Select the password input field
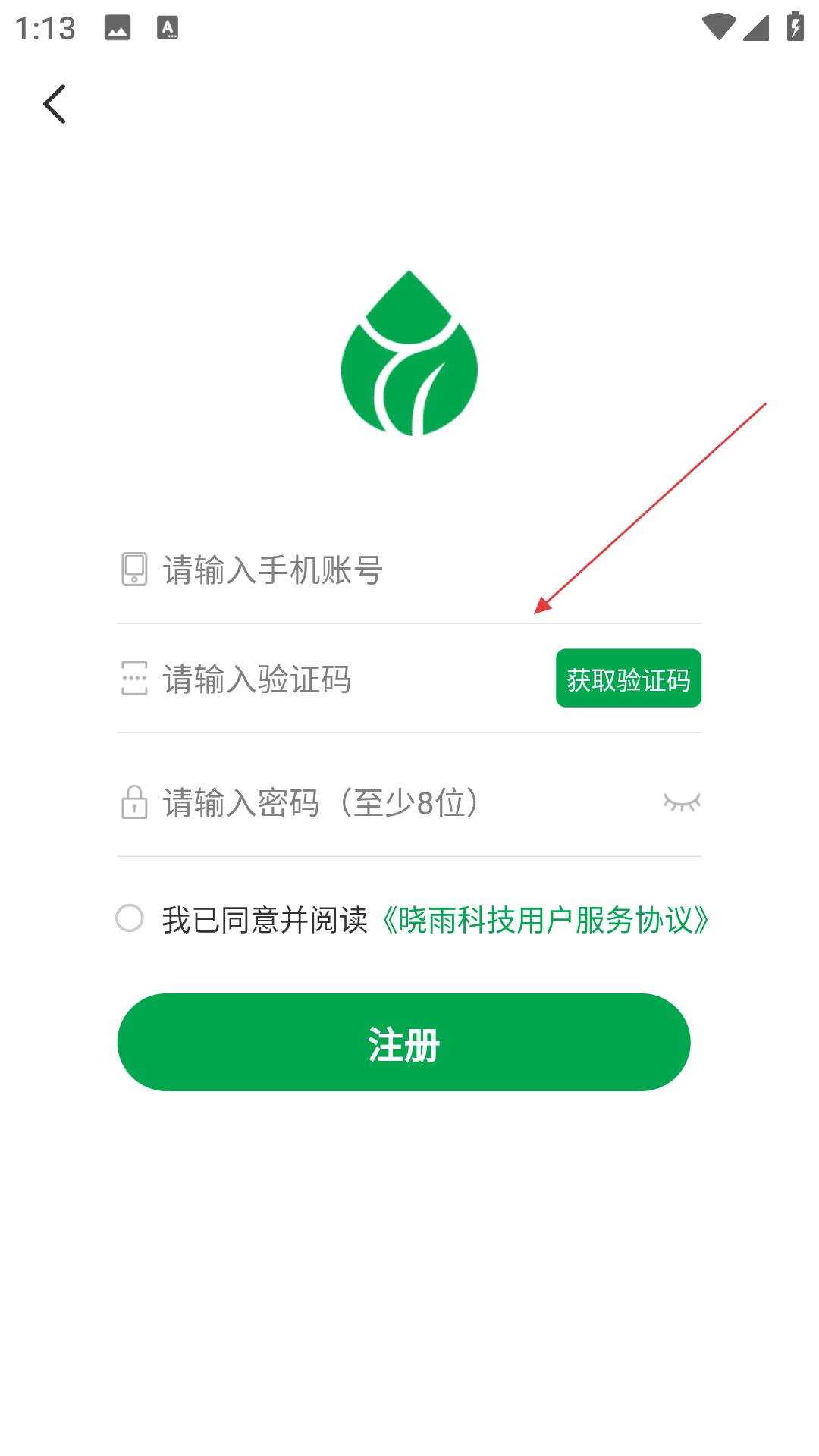The width and height of the screenshot is (819, 1456). pos(387,802)
